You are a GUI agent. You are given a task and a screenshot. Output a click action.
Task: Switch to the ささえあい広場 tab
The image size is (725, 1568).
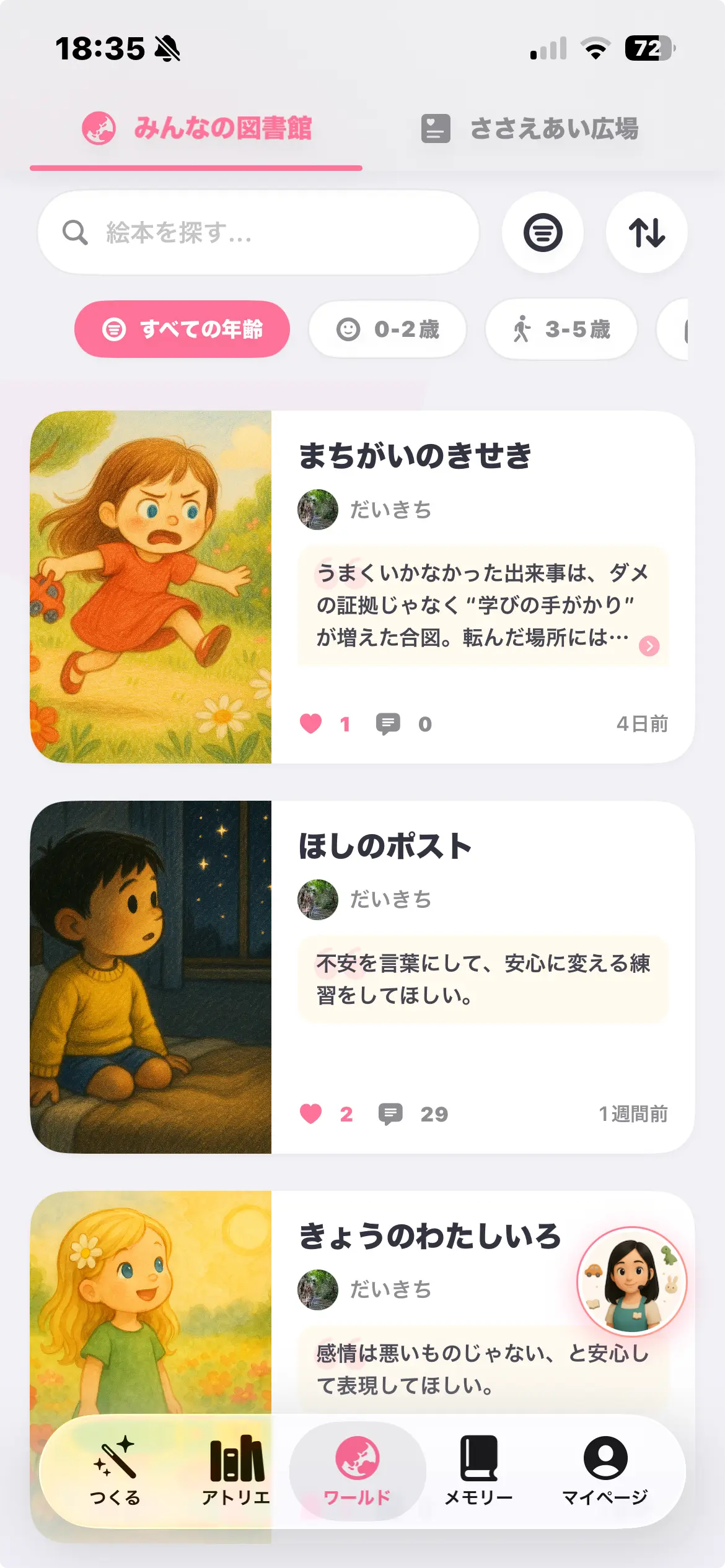[x=530, y=129]
